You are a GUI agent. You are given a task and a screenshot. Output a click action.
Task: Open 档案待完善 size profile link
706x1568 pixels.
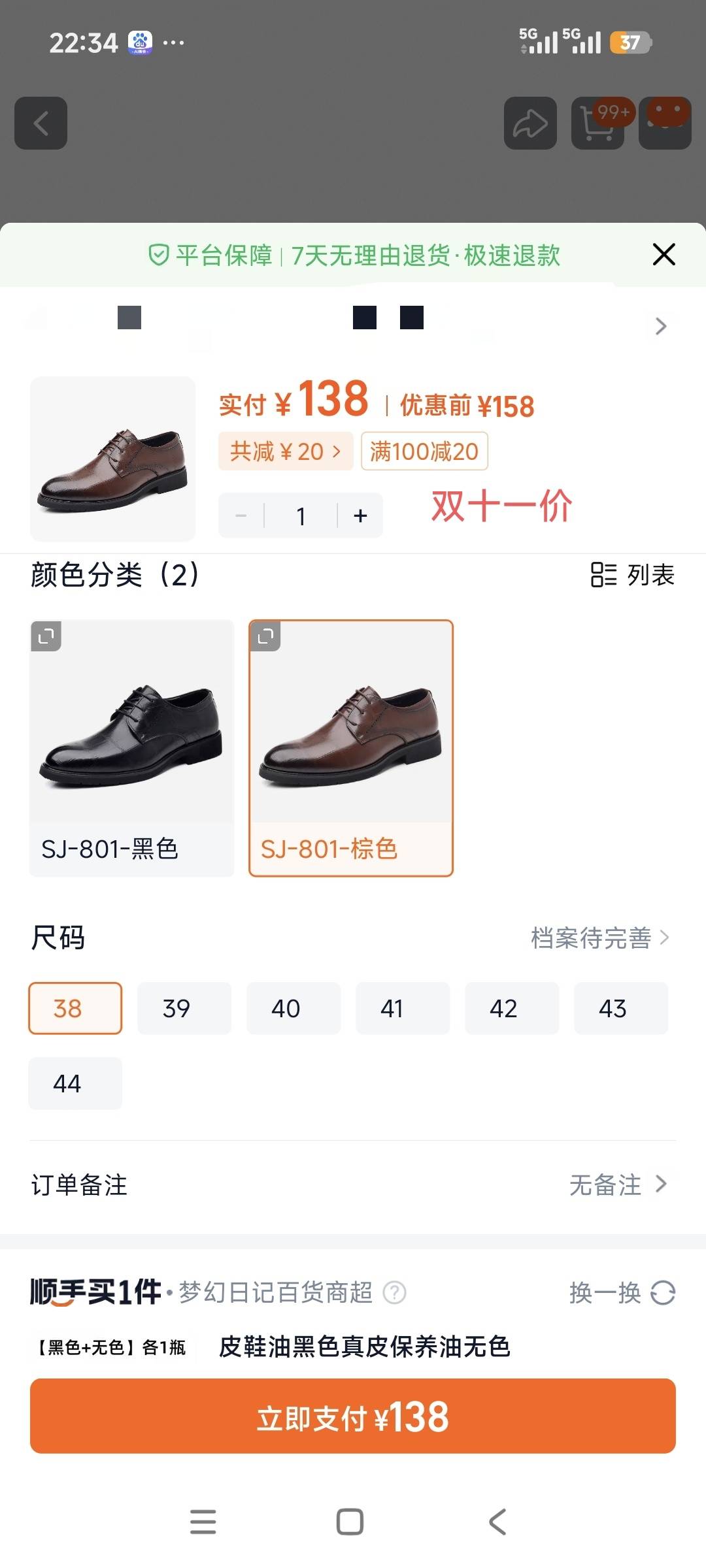click(x=599, y=938)
